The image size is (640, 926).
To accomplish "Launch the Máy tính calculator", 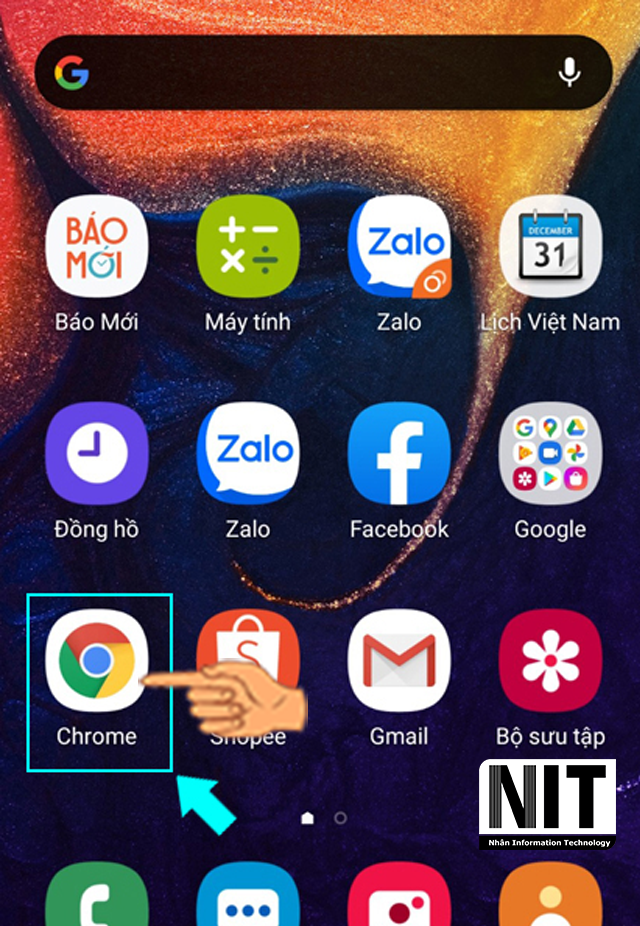I will [248, 247].
